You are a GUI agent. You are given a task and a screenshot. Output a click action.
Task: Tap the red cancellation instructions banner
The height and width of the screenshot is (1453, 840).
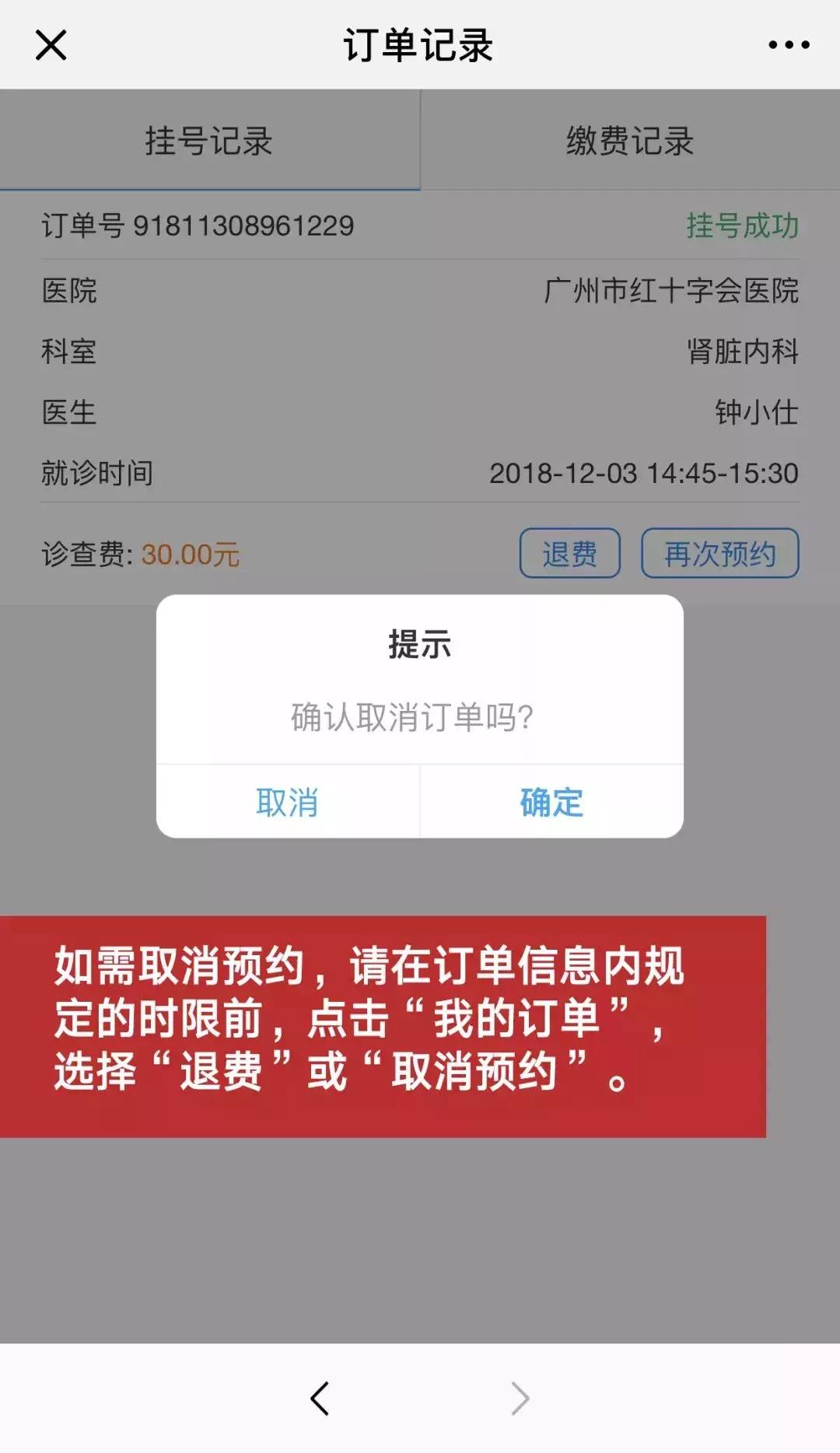coord(384,1017)
